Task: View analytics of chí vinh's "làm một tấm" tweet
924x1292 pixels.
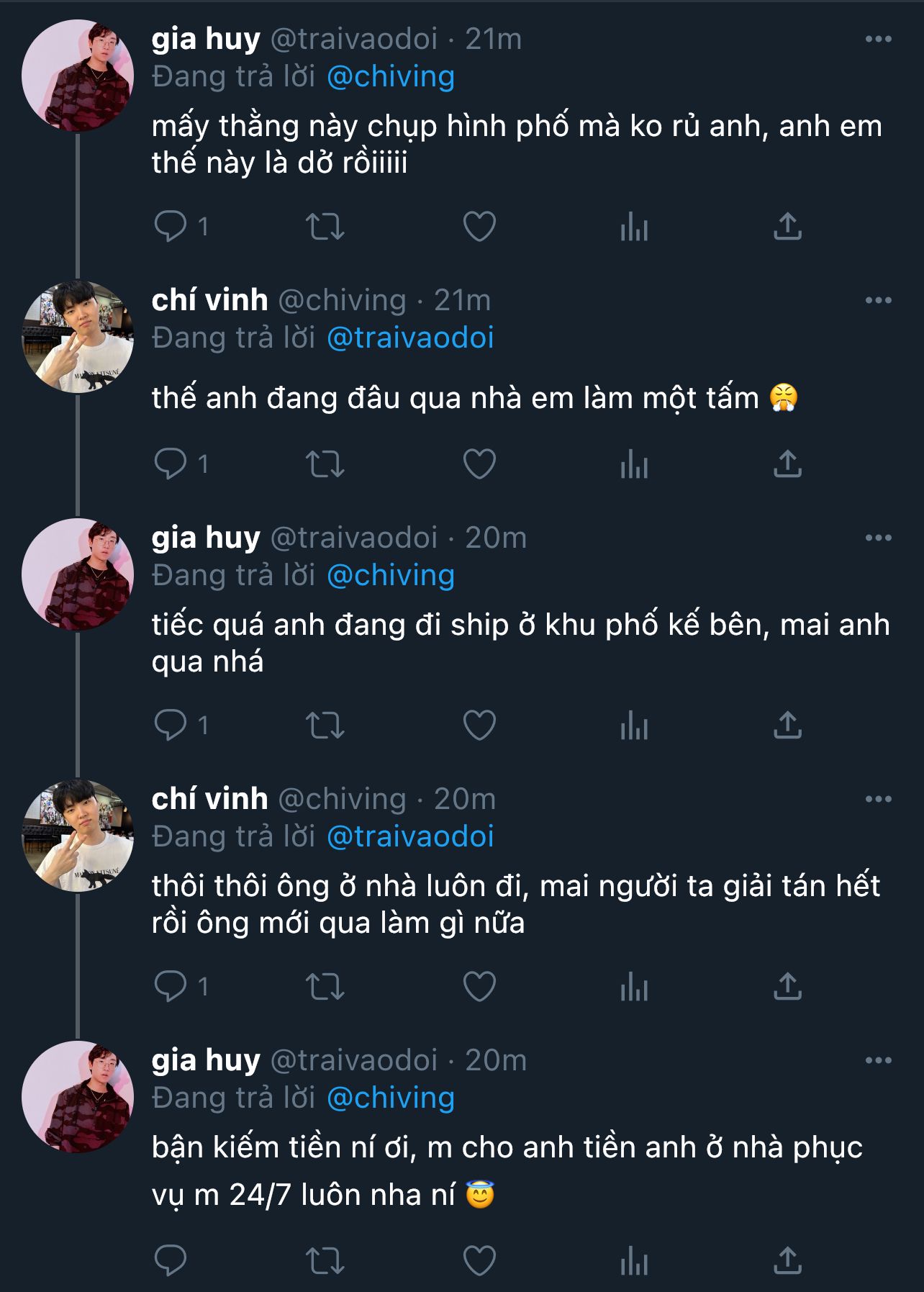Action: (634, 464)
